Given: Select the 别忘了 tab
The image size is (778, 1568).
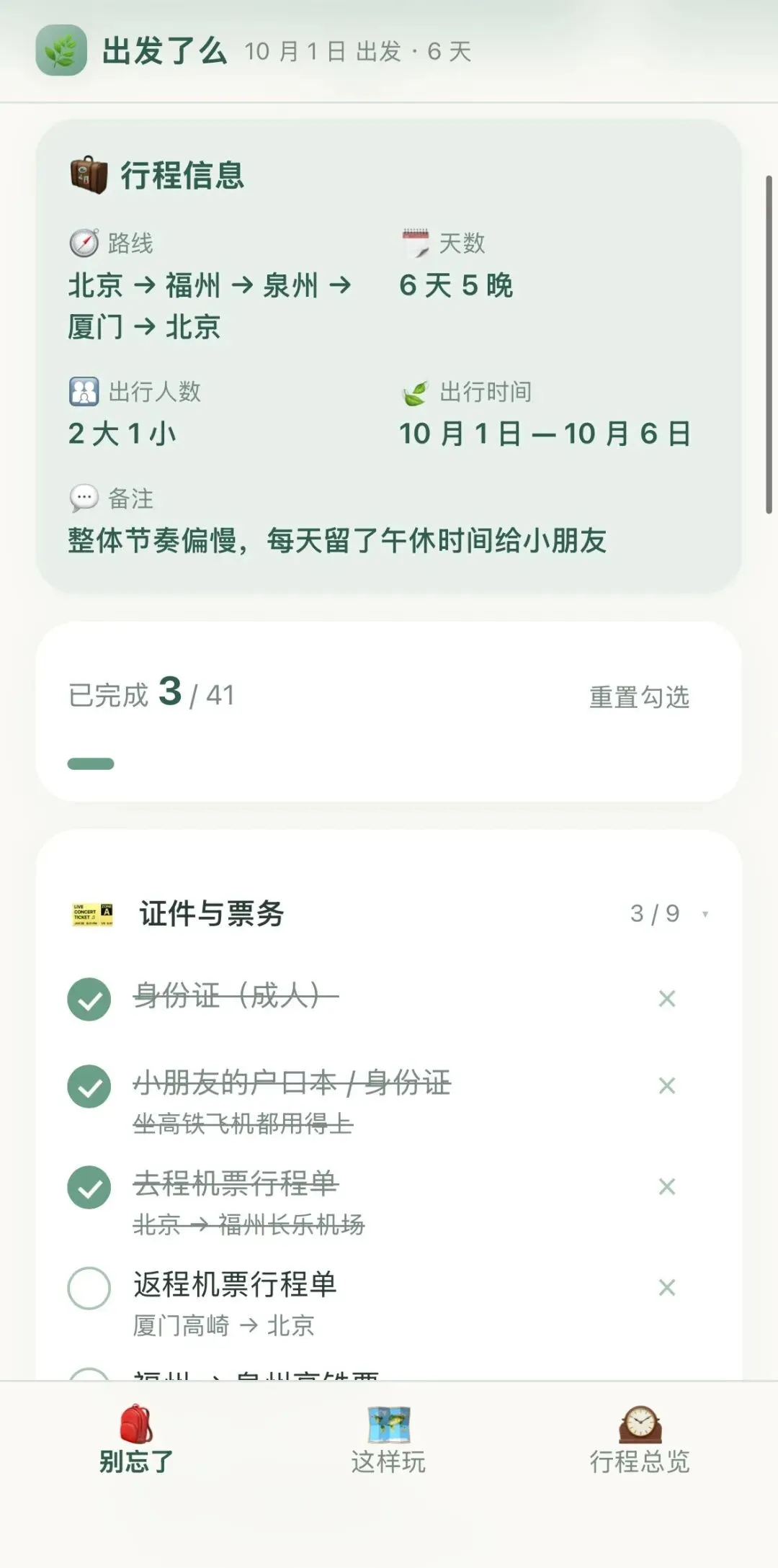Looking at the screenshot, I should pyautogui.click(x=136, y=1441).
